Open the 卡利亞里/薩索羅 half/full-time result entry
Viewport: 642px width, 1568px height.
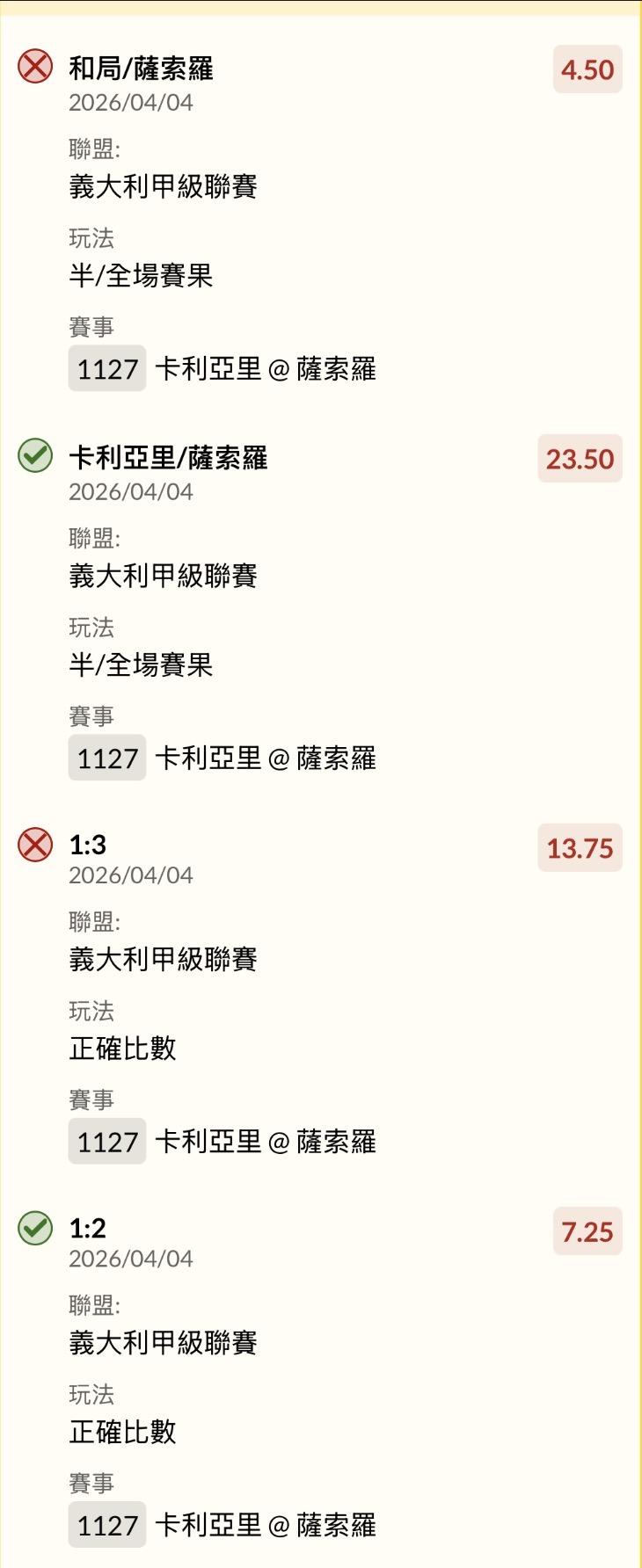point(168,458)
